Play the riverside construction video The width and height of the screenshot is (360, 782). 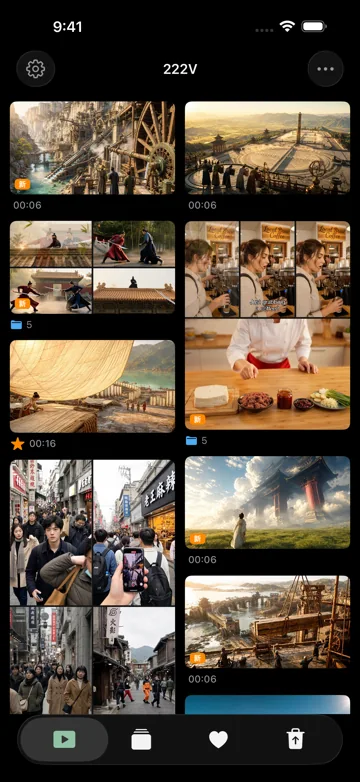(267, 622)
